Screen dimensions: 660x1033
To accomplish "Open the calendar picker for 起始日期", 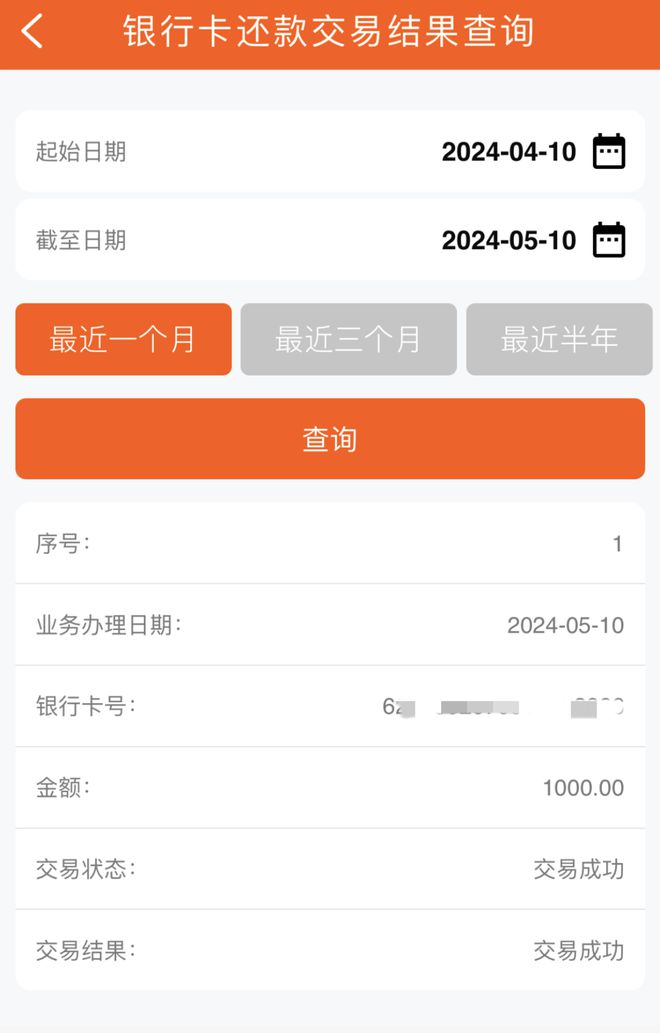I will 609,152.
